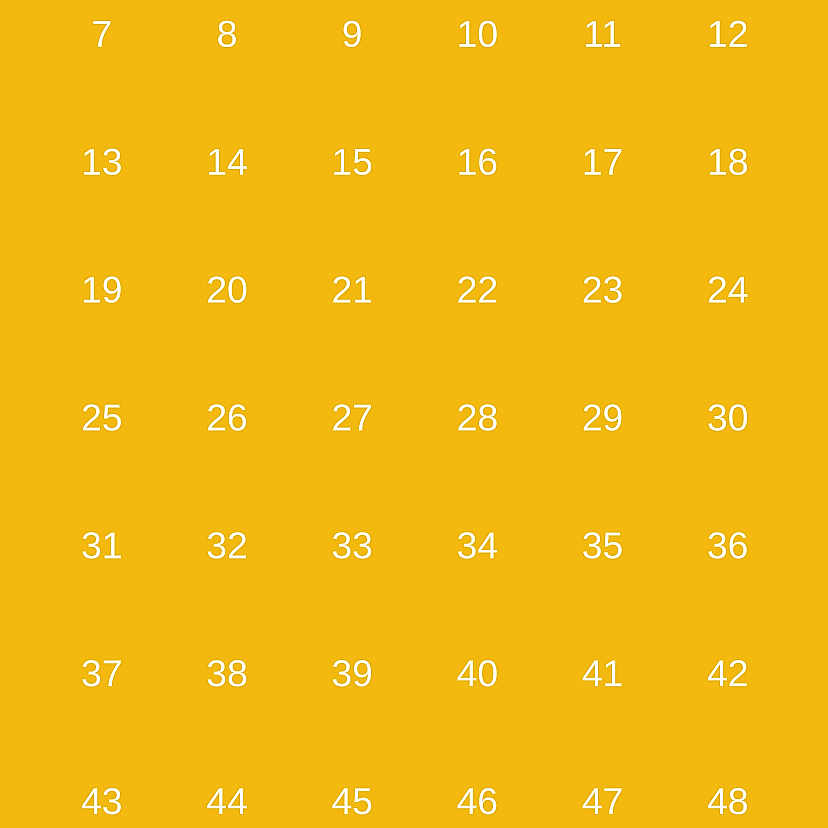This screenshot has width=828, height=828.
Task: Select number 43
Action: (x=101, y=802)
